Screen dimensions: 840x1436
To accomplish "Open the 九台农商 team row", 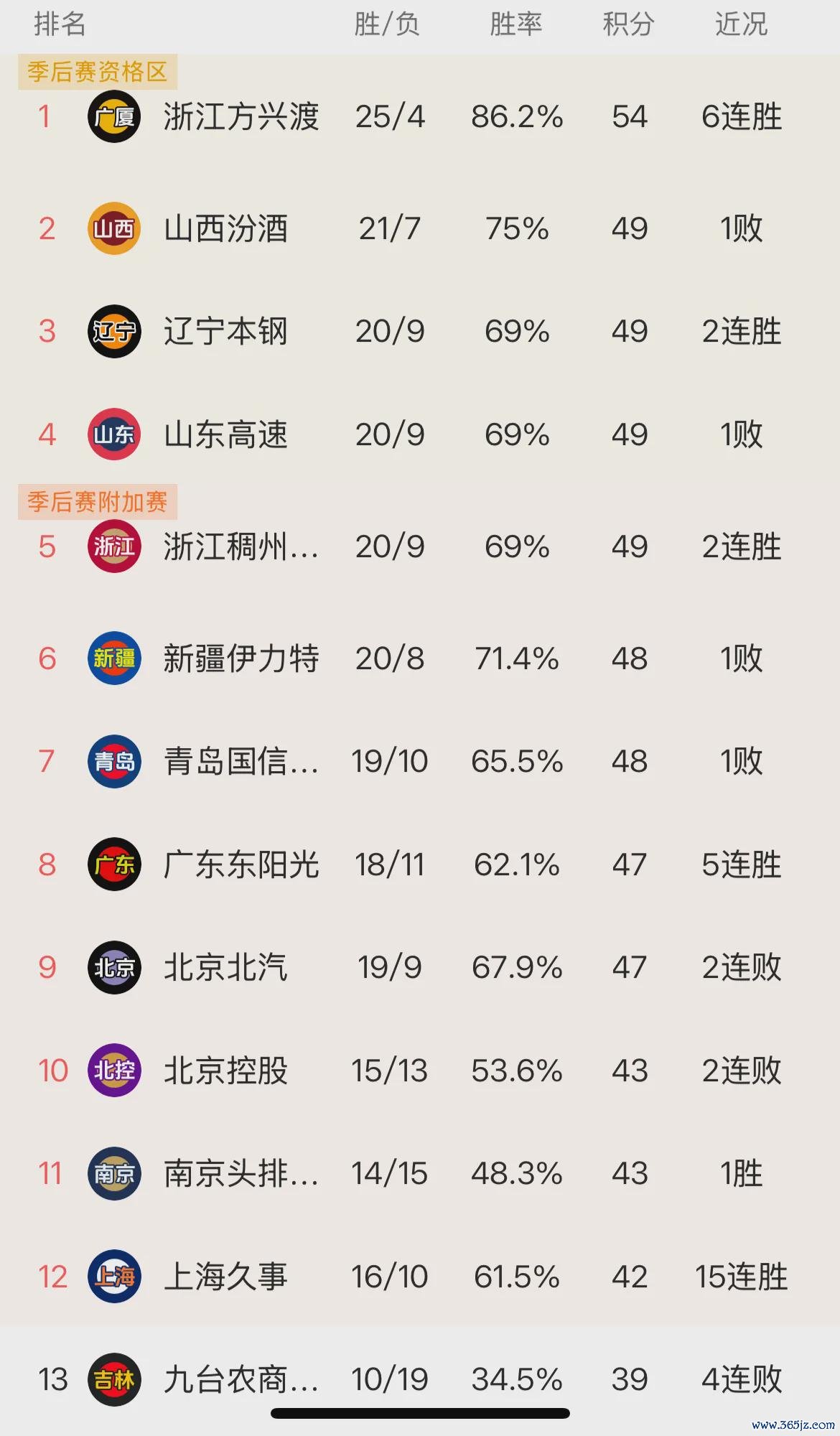I will (420, 1379).
